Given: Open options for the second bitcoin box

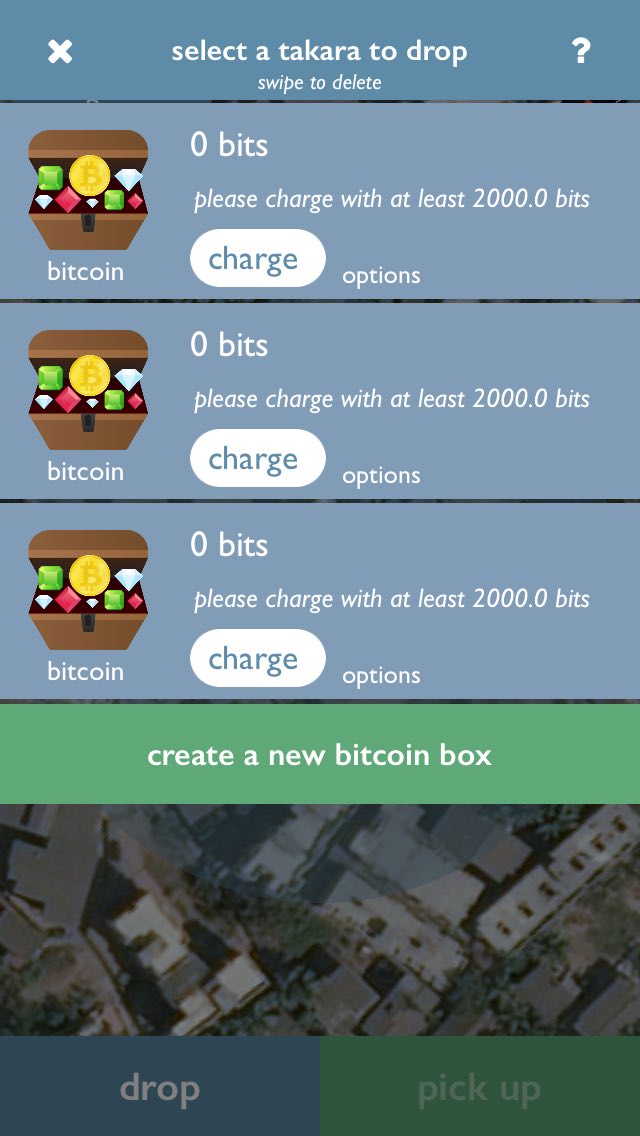Looking at the screenshot, I should tap(381, 476).
